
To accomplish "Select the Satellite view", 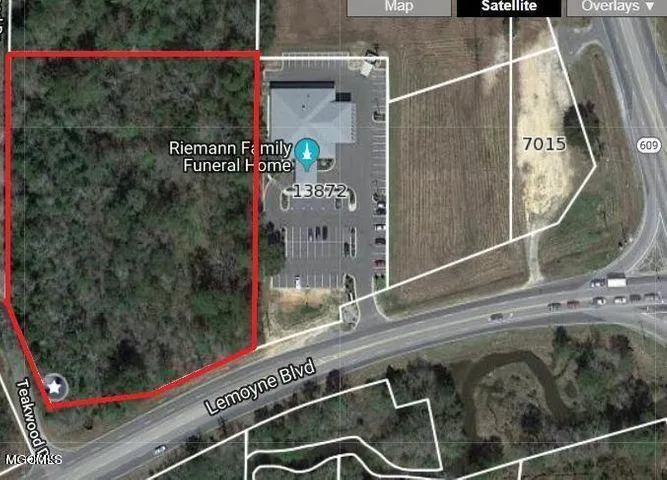I will [x=508, y=6].
